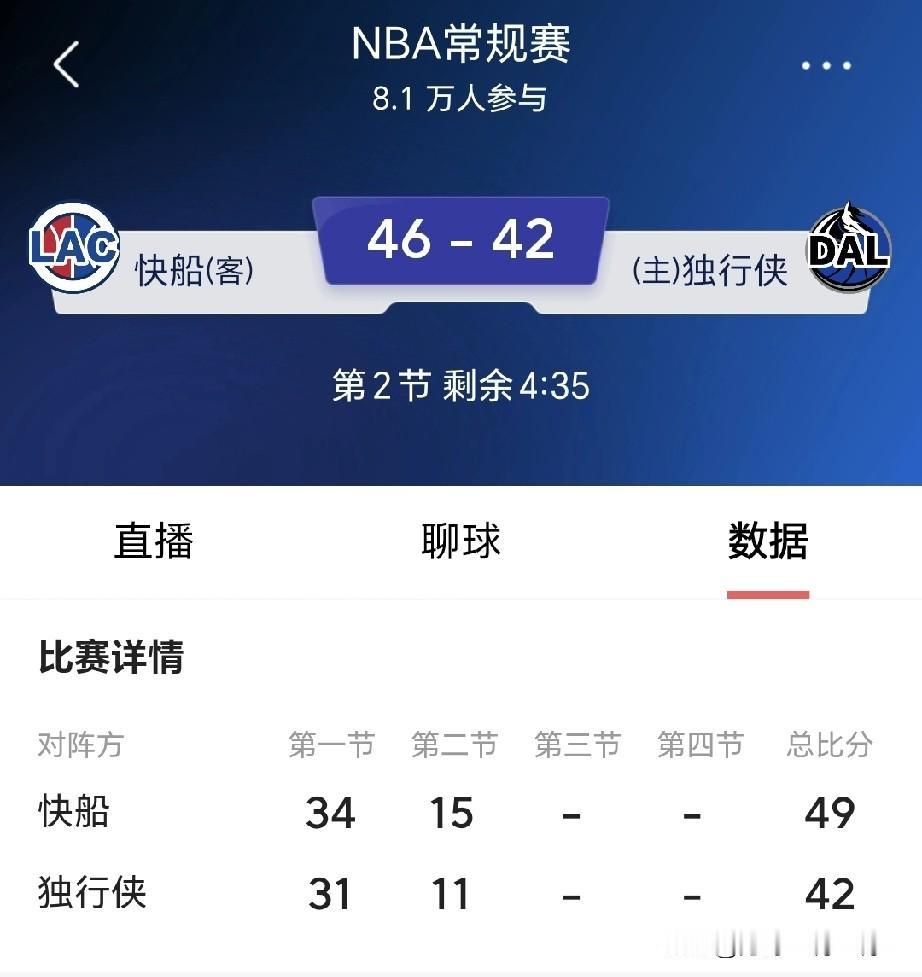Image resolution: width=922 pixels, height=977 pixels.
Task: Select the 数据 tab
Action: [x=766, y=540]
